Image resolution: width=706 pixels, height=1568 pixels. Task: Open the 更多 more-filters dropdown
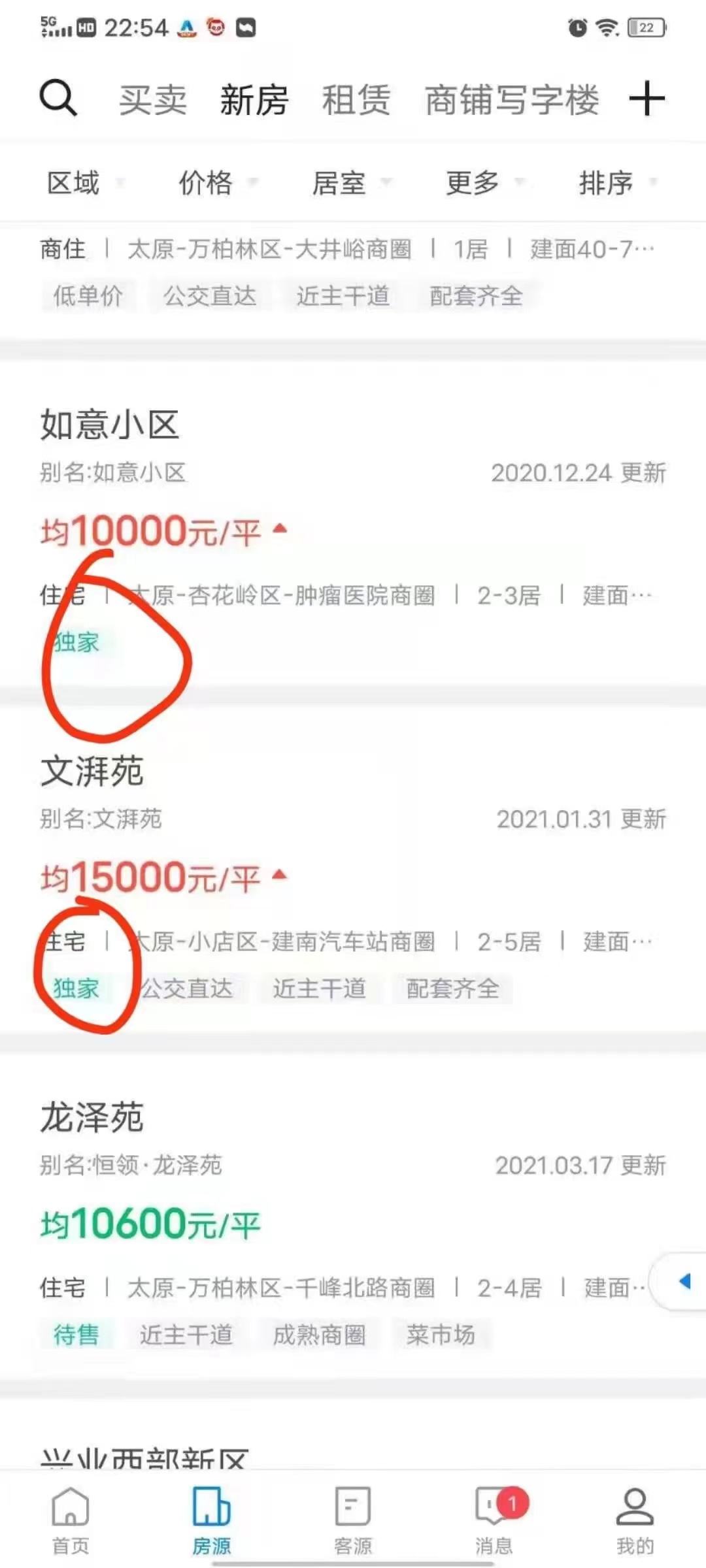(473, 184)
